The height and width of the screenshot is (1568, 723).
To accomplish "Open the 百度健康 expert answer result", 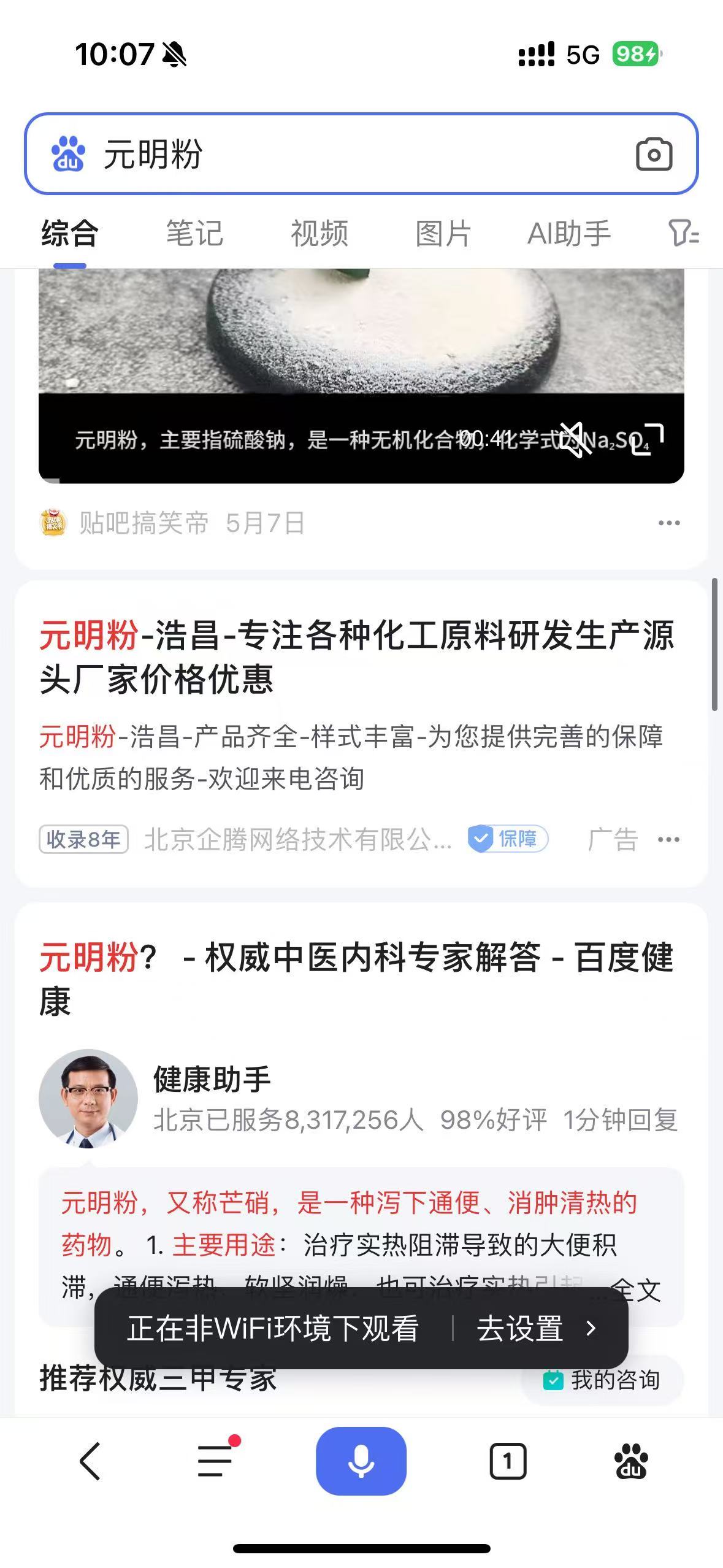I will coord(357,978).
